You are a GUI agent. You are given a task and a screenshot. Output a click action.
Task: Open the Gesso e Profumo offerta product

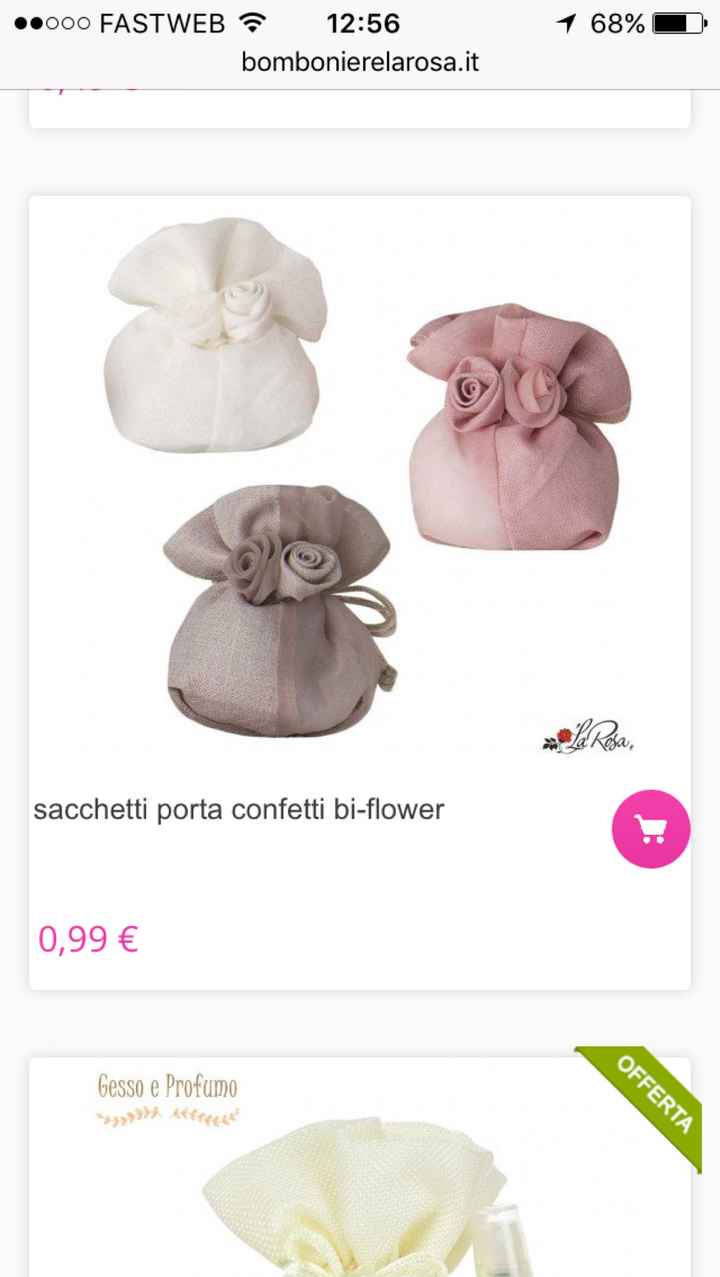coord(360,1180)
